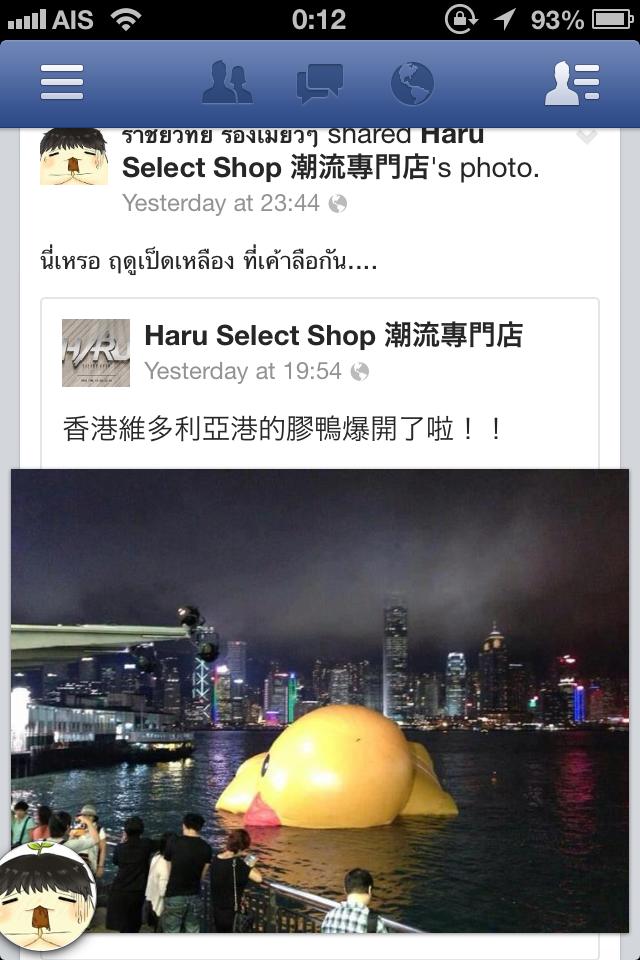Open the friend requests icon
This screenshot has width=640, height=960.
pos(227,82)
